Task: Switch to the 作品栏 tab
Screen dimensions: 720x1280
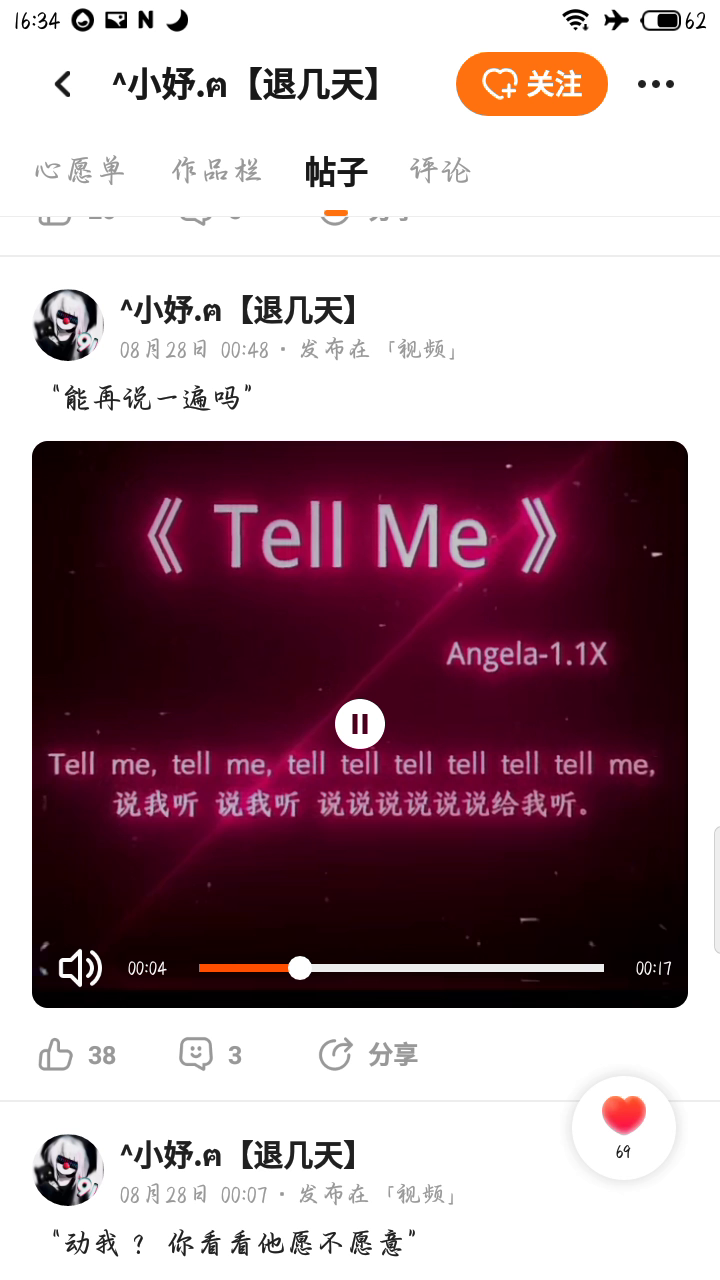Action: click(x=216, y=171)
